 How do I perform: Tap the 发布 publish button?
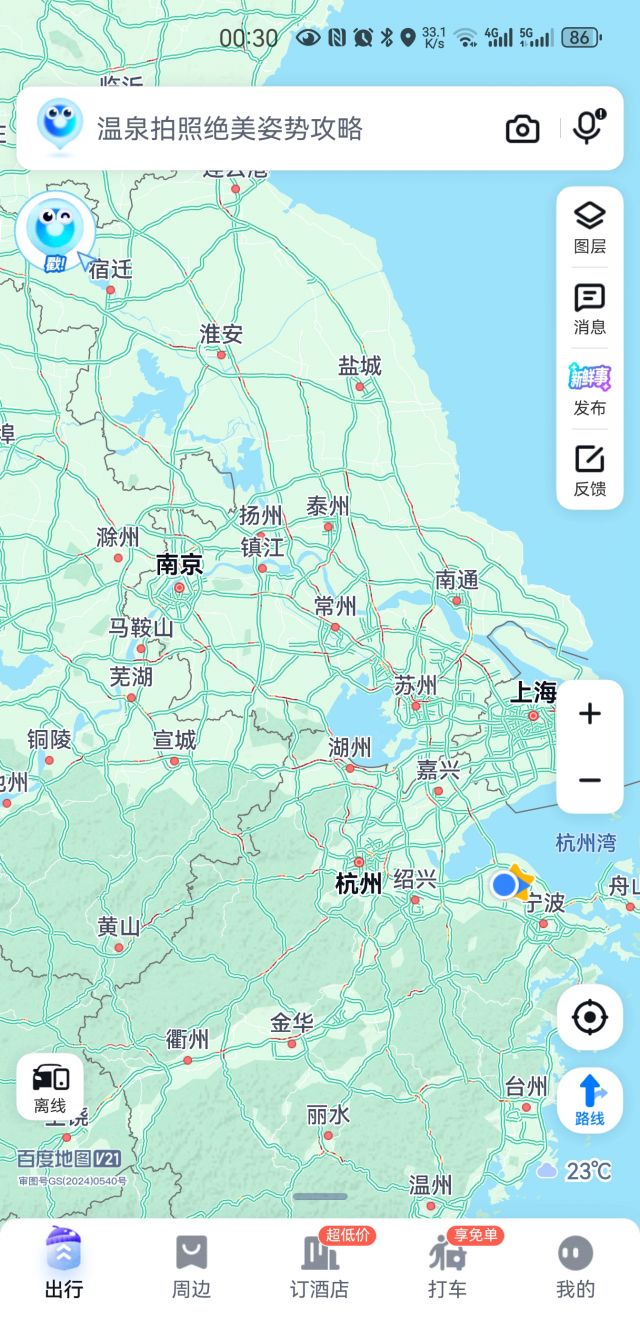590,390
